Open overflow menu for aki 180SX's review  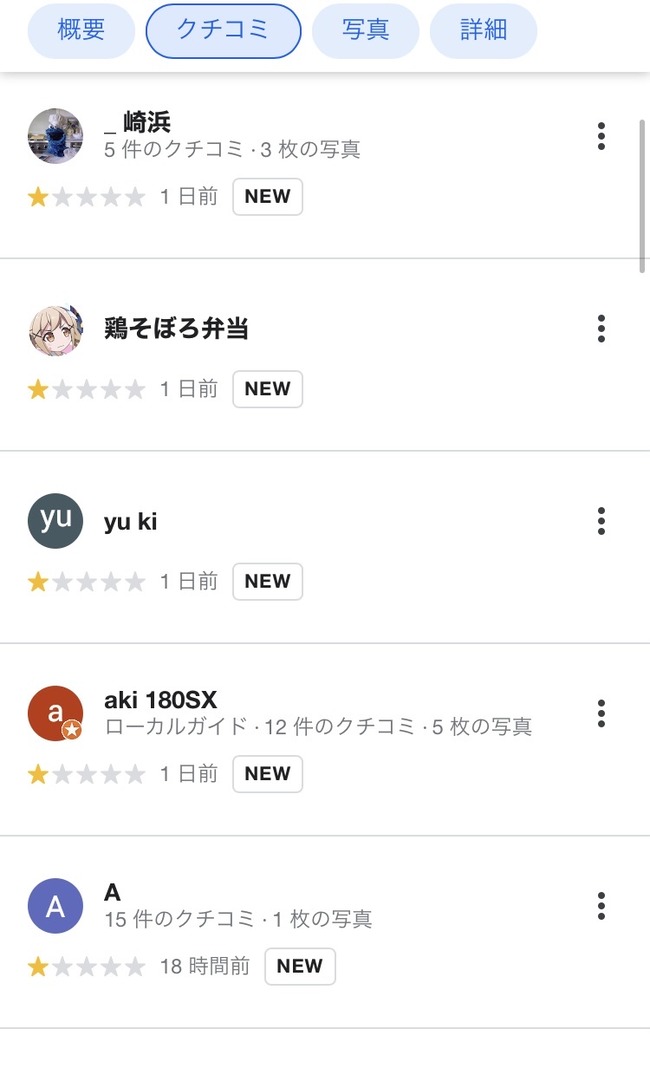tap(601, 713)
